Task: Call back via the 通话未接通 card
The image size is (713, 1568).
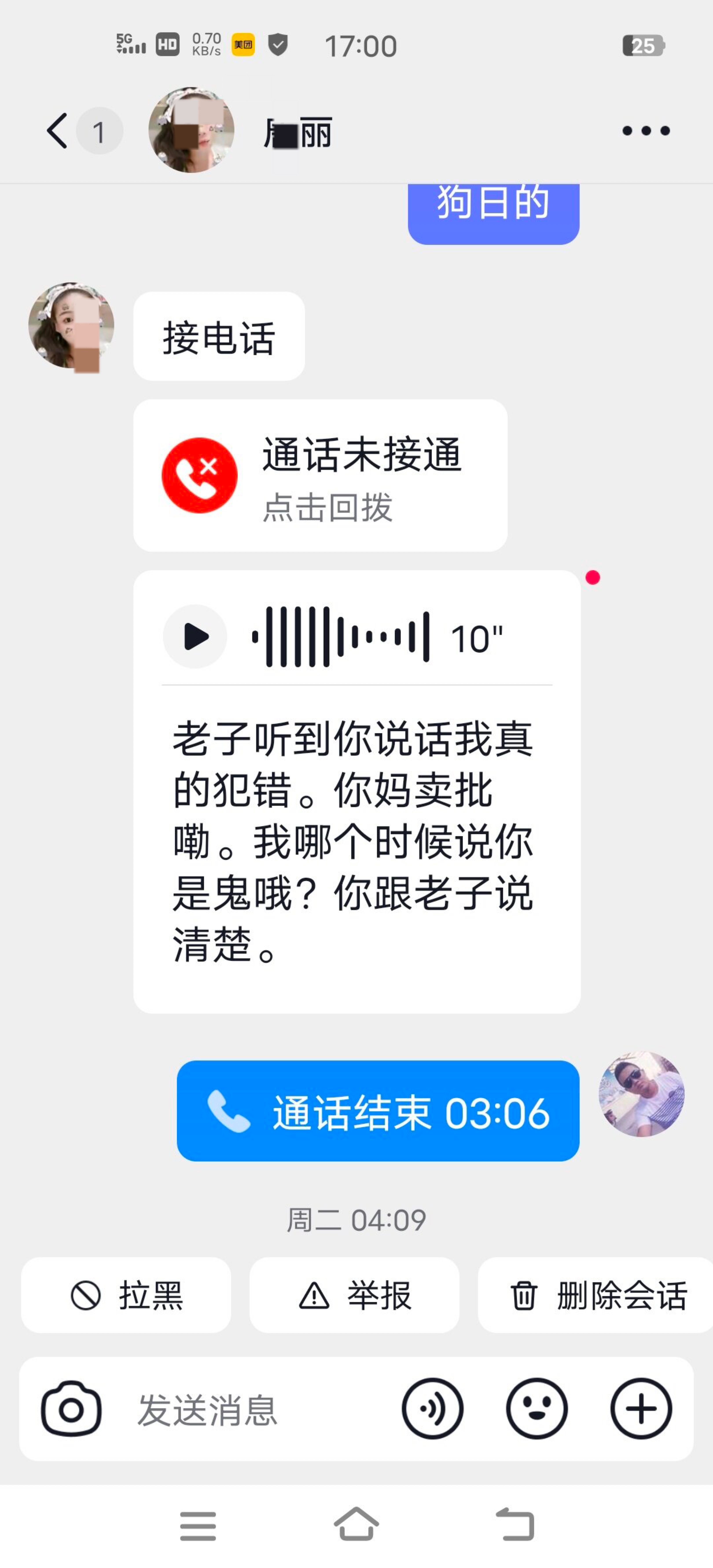Action: (x=320, y=475)
